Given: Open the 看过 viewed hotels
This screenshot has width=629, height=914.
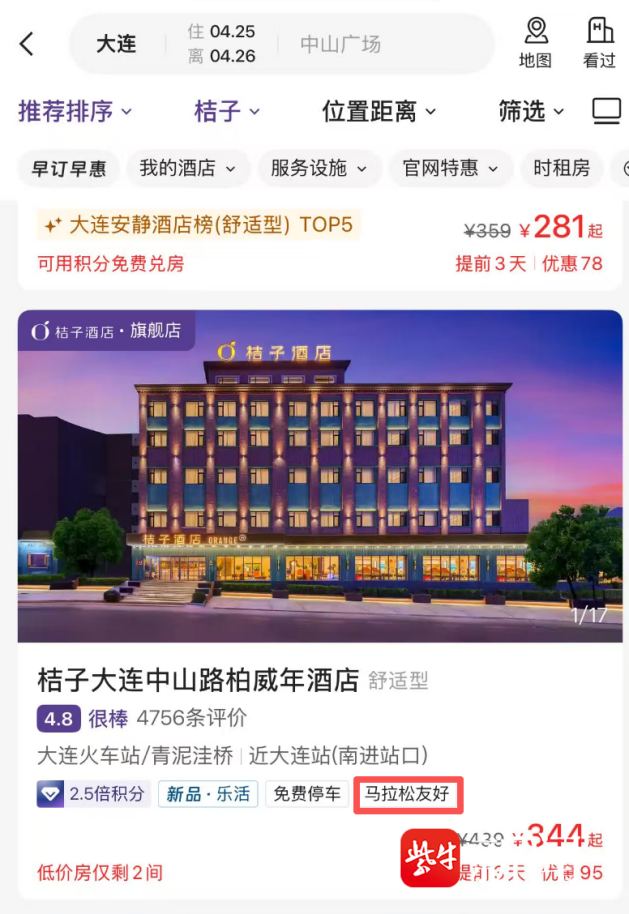Looking at the screenshot, I should (x=599, y=43).
